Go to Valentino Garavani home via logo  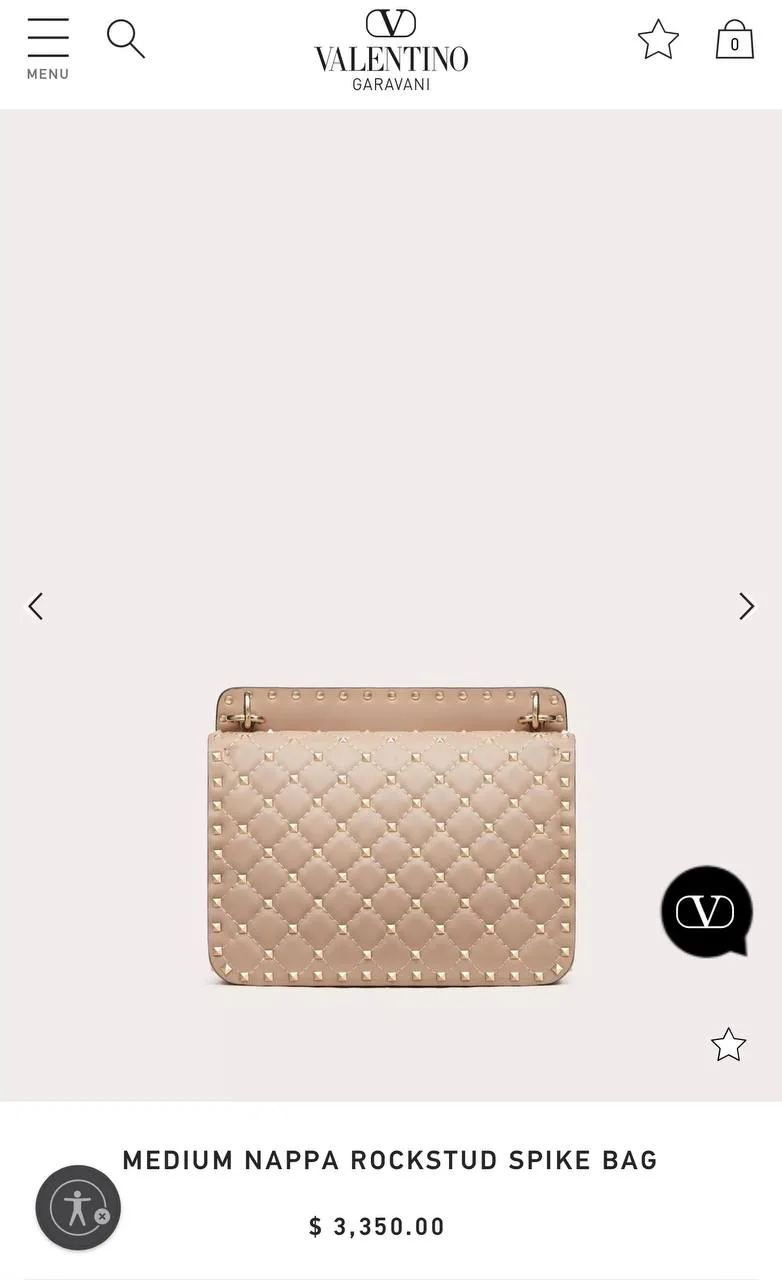[x=391, y=52]
